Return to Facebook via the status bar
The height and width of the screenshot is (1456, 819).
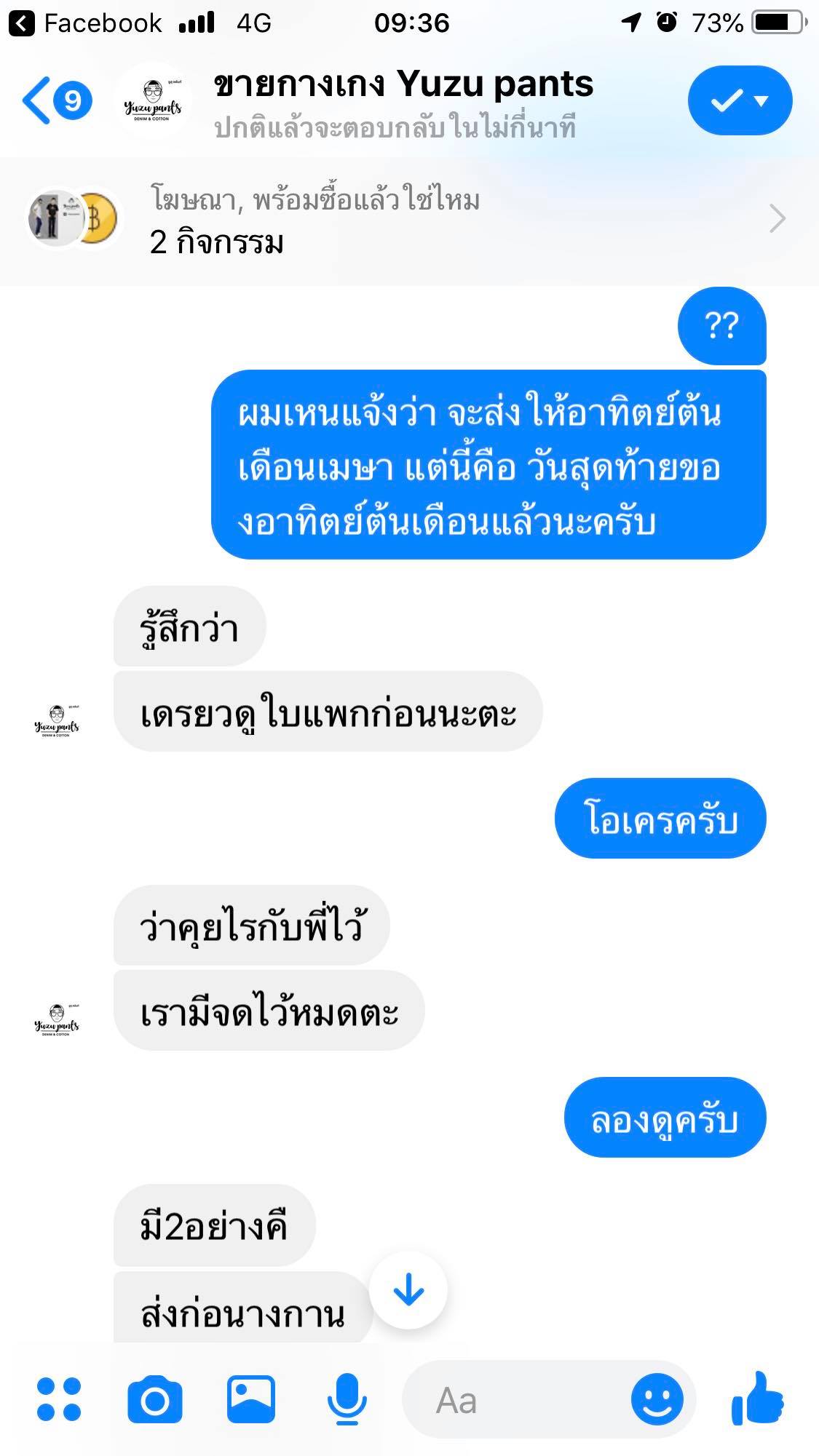[x=86, y=23]
